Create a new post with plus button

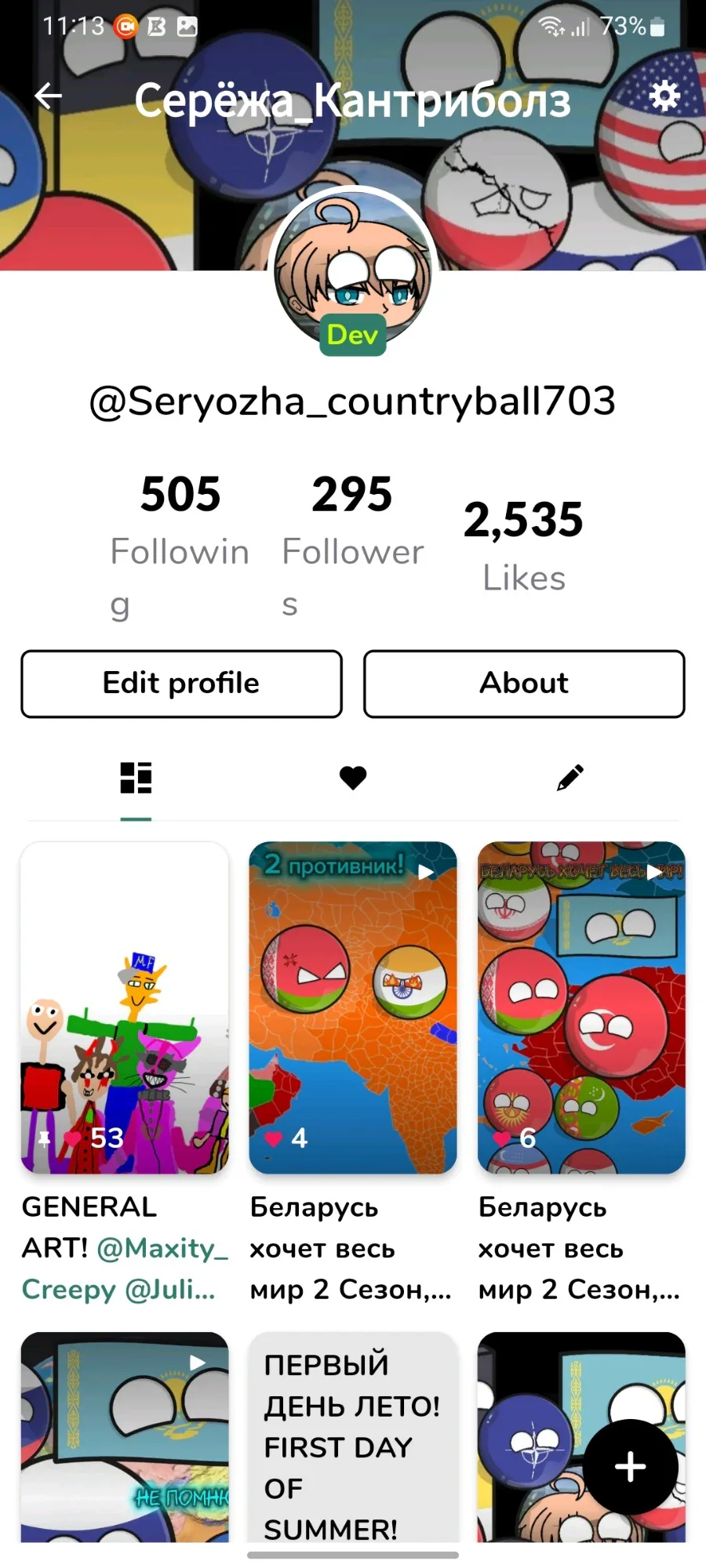tap(631, 1467)
